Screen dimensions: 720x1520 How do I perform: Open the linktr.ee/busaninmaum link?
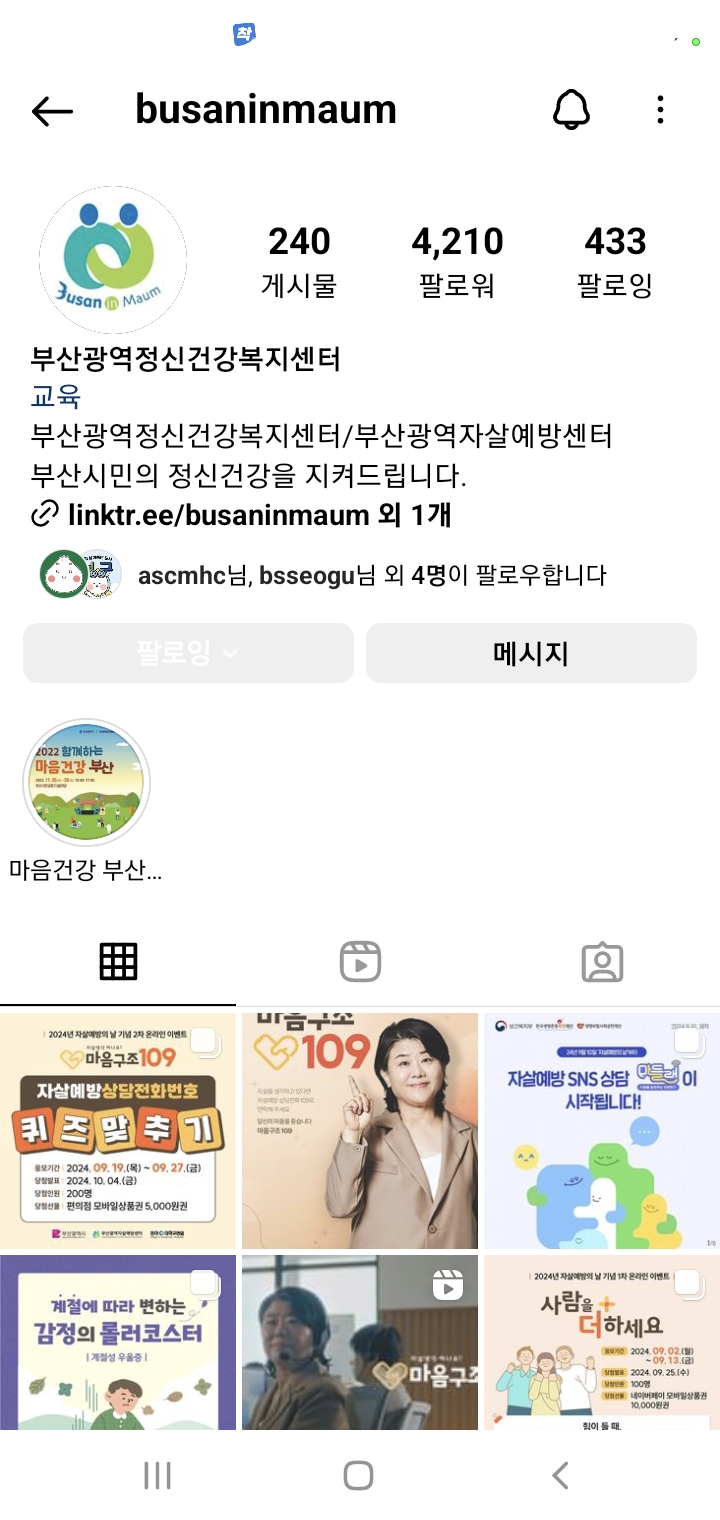218,515
